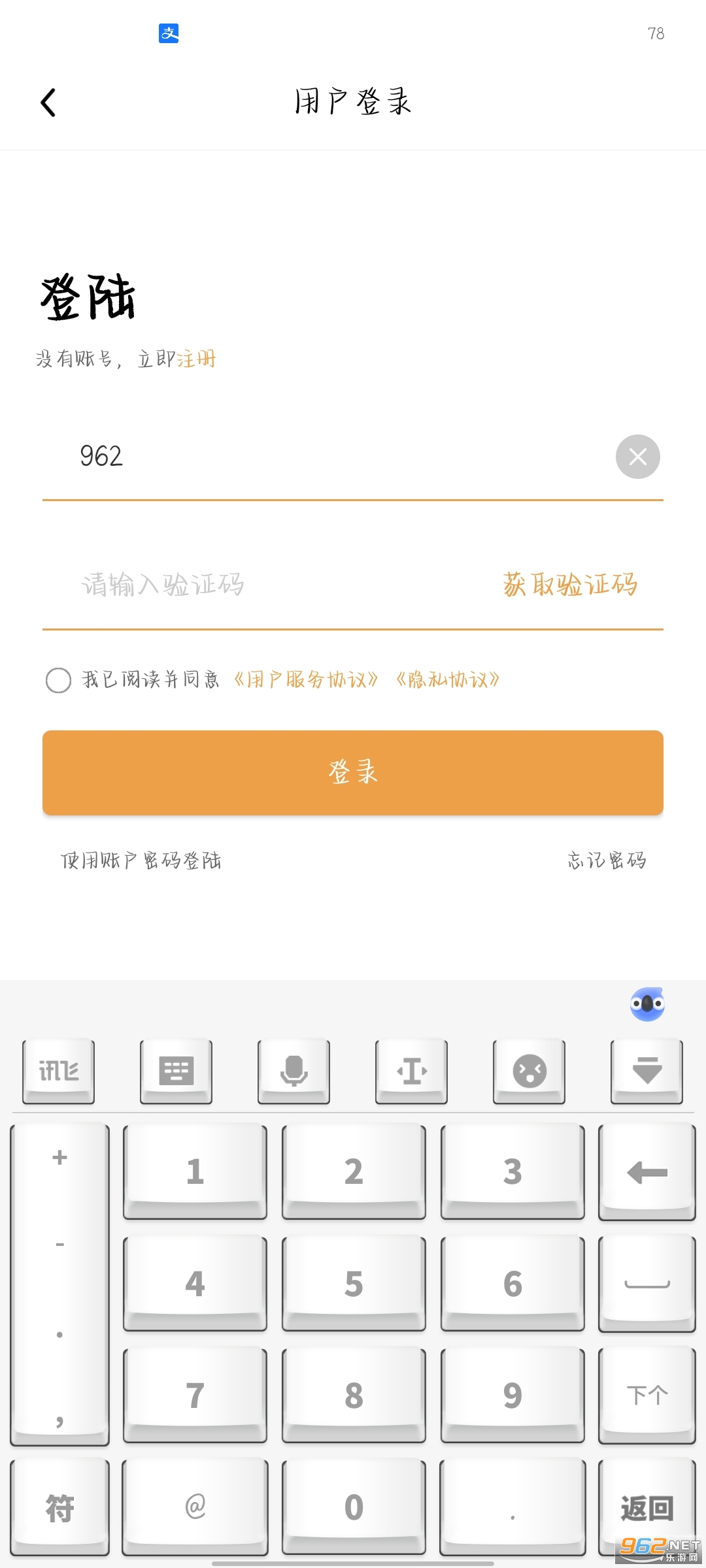Tap the koala mascot icon above keyboard

[647, 1004]
